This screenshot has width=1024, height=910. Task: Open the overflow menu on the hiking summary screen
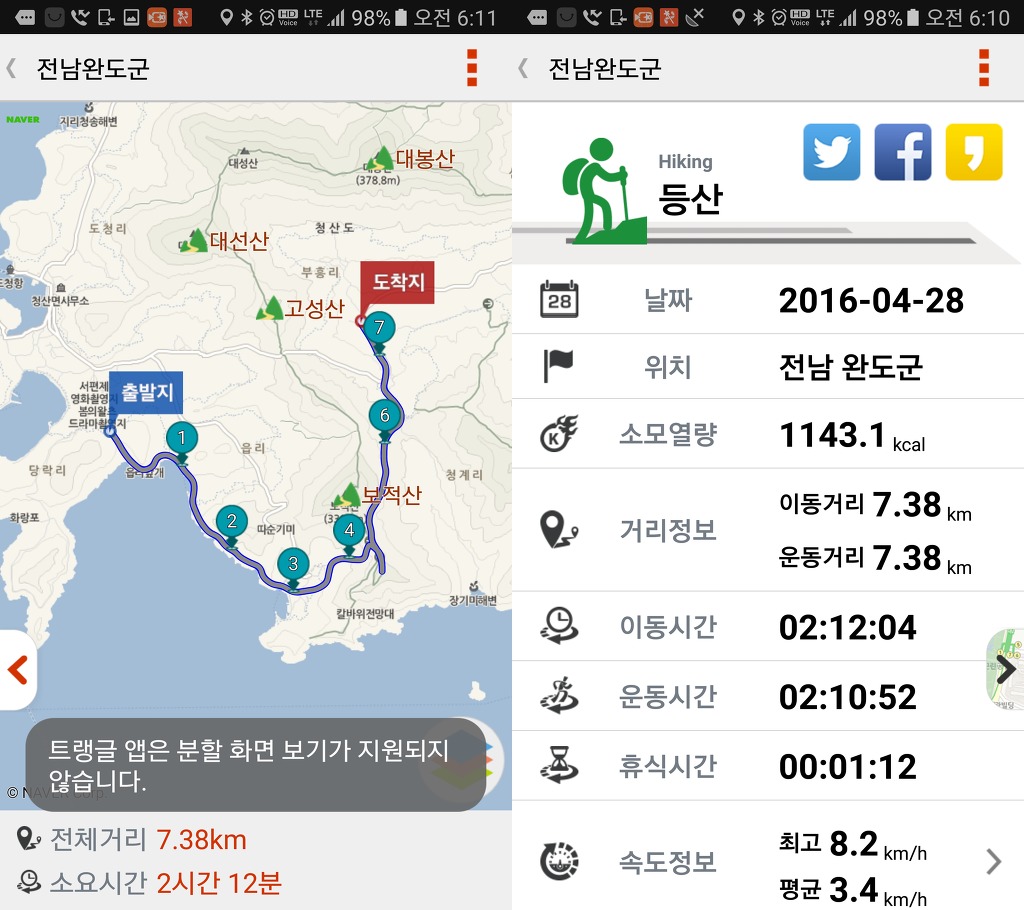(984, 68)
